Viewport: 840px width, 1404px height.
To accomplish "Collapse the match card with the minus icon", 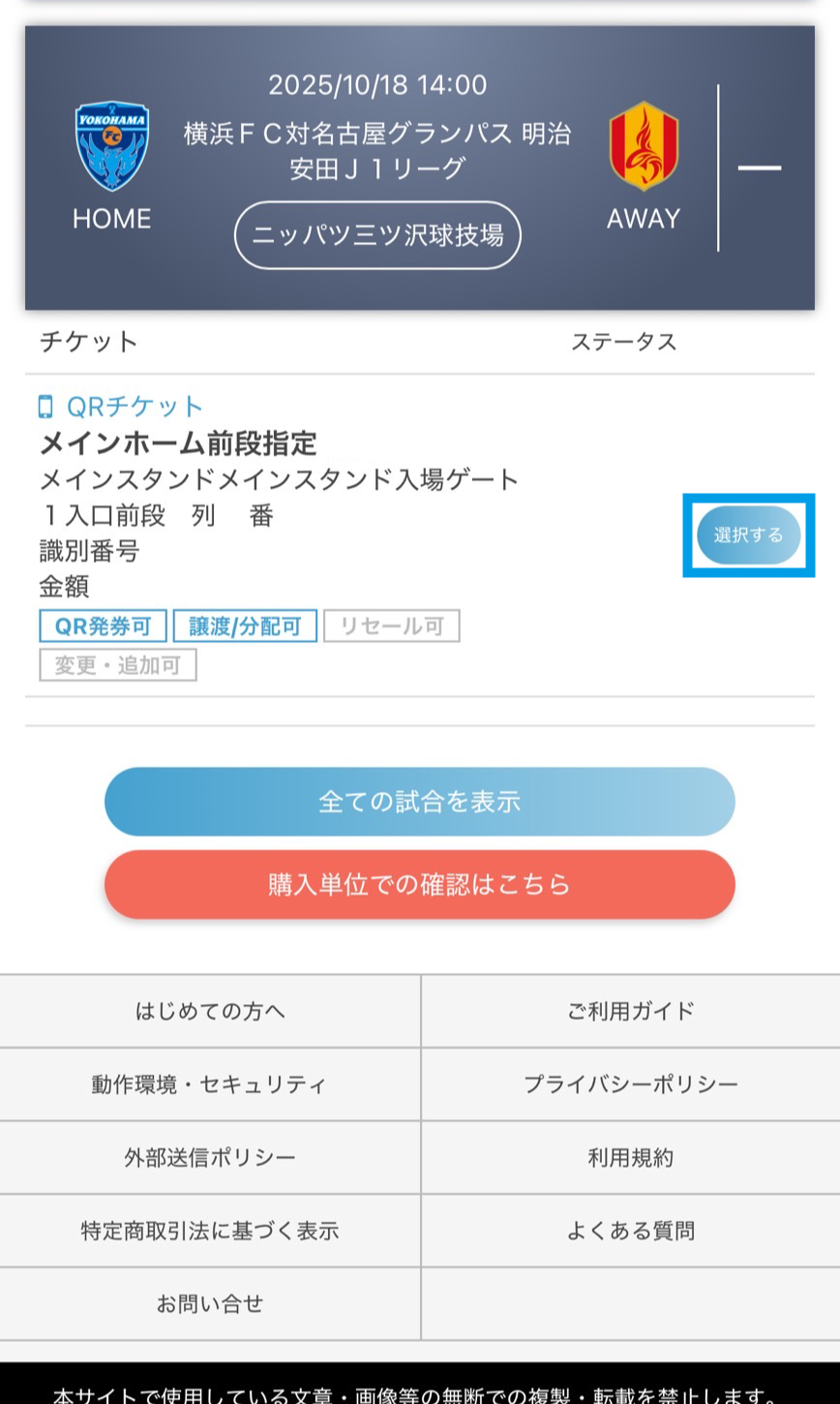I will pyautogui.click(x=760, y=168).
